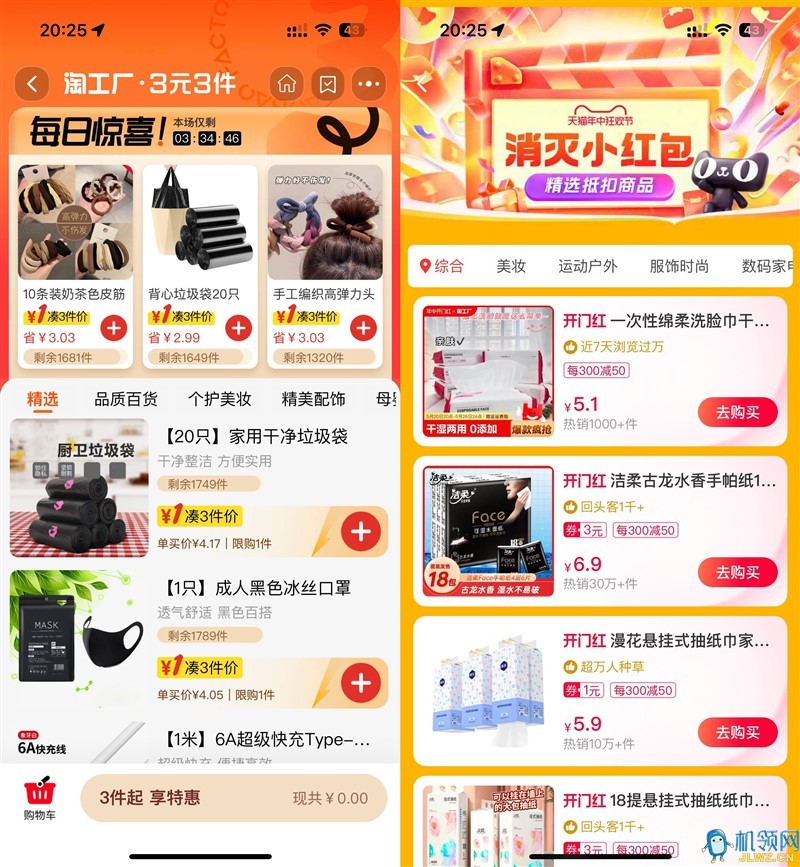
Task: Add 背心垃圾袋20只 to cart
Action: pyautogui.click(x=238, y=327)
